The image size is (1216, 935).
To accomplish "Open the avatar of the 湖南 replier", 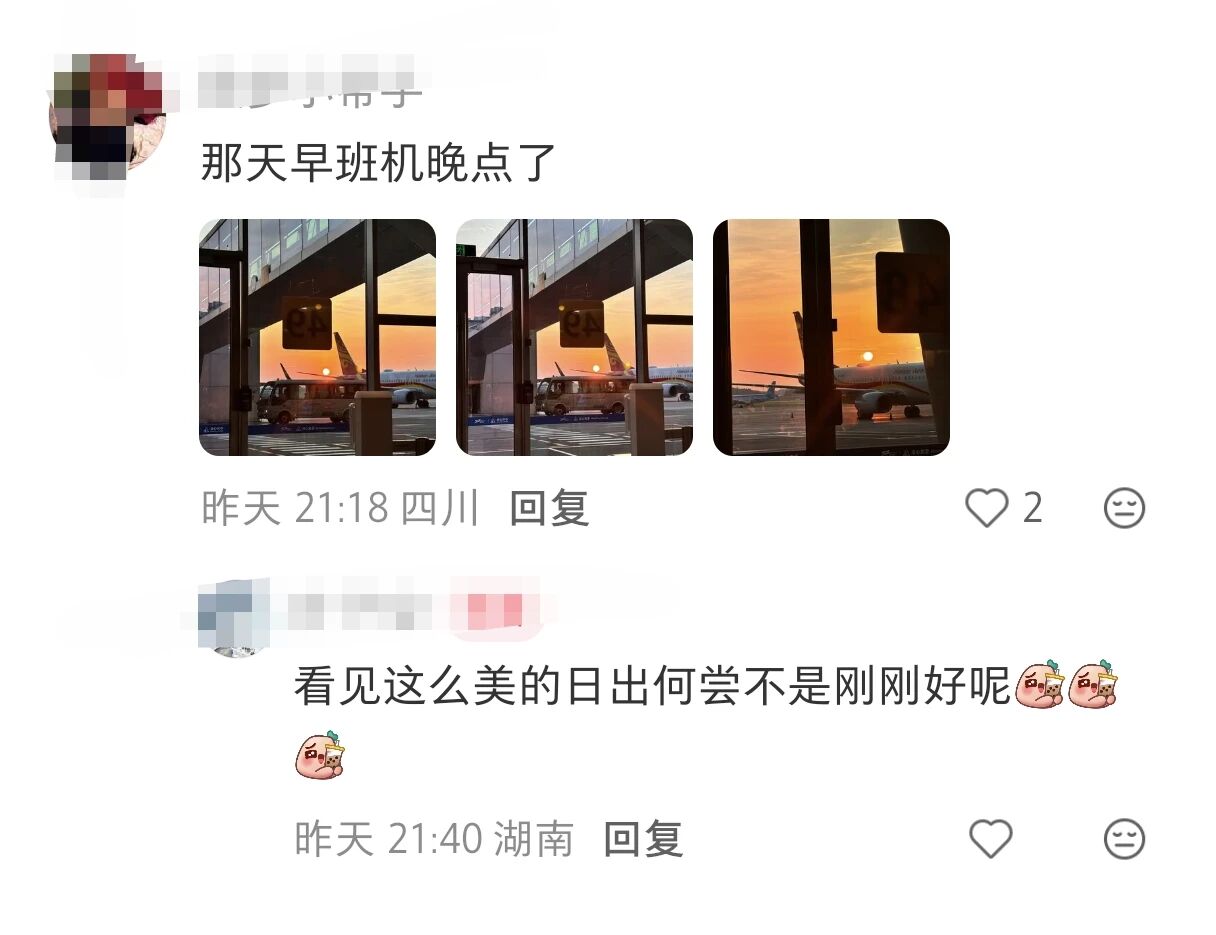I will [x=236, y=617].
